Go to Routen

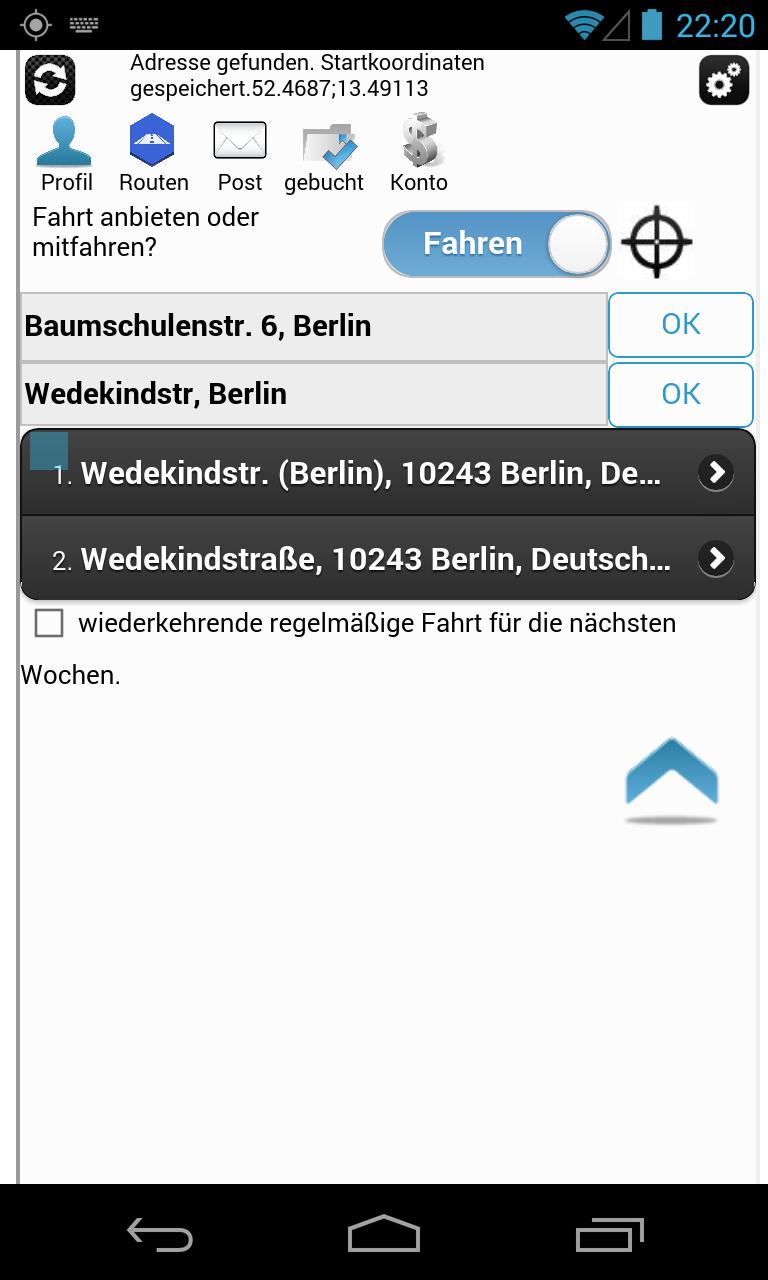click(x=153, y=154)
